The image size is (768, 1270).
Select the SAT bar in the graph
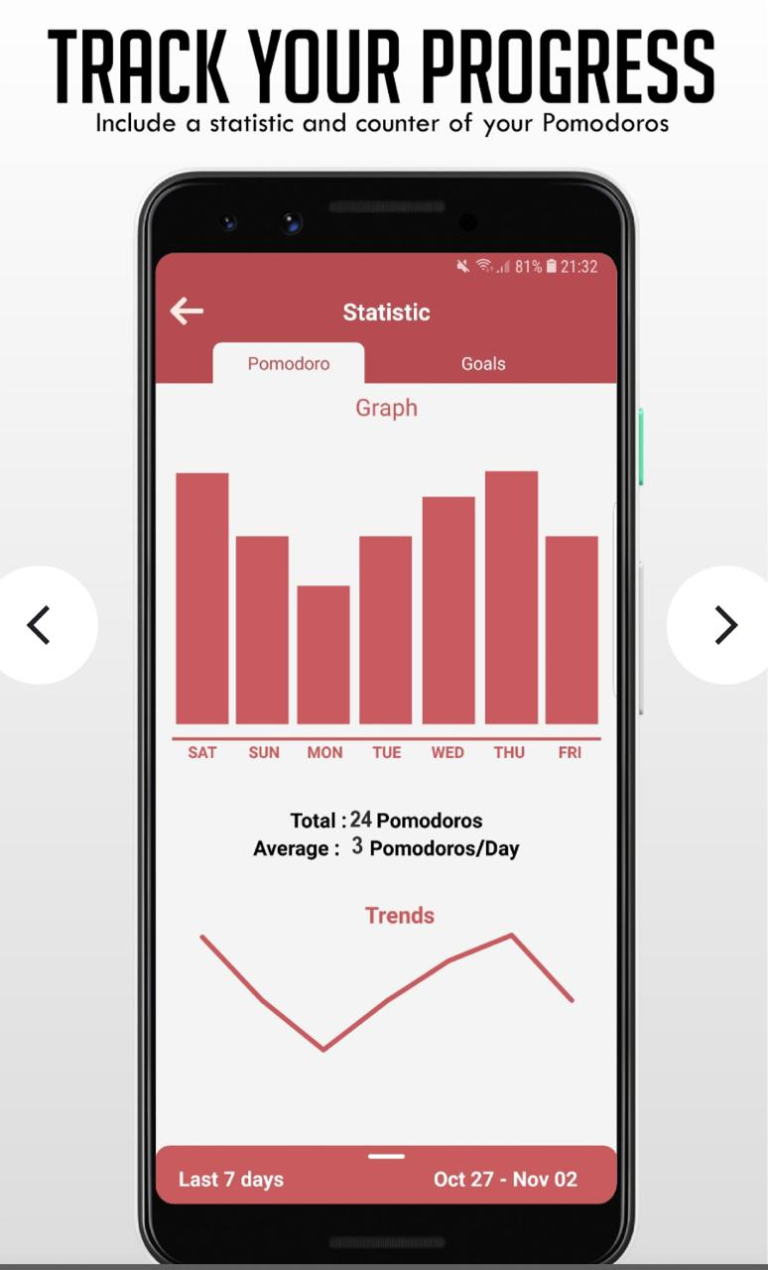click(x=201, y=600)
